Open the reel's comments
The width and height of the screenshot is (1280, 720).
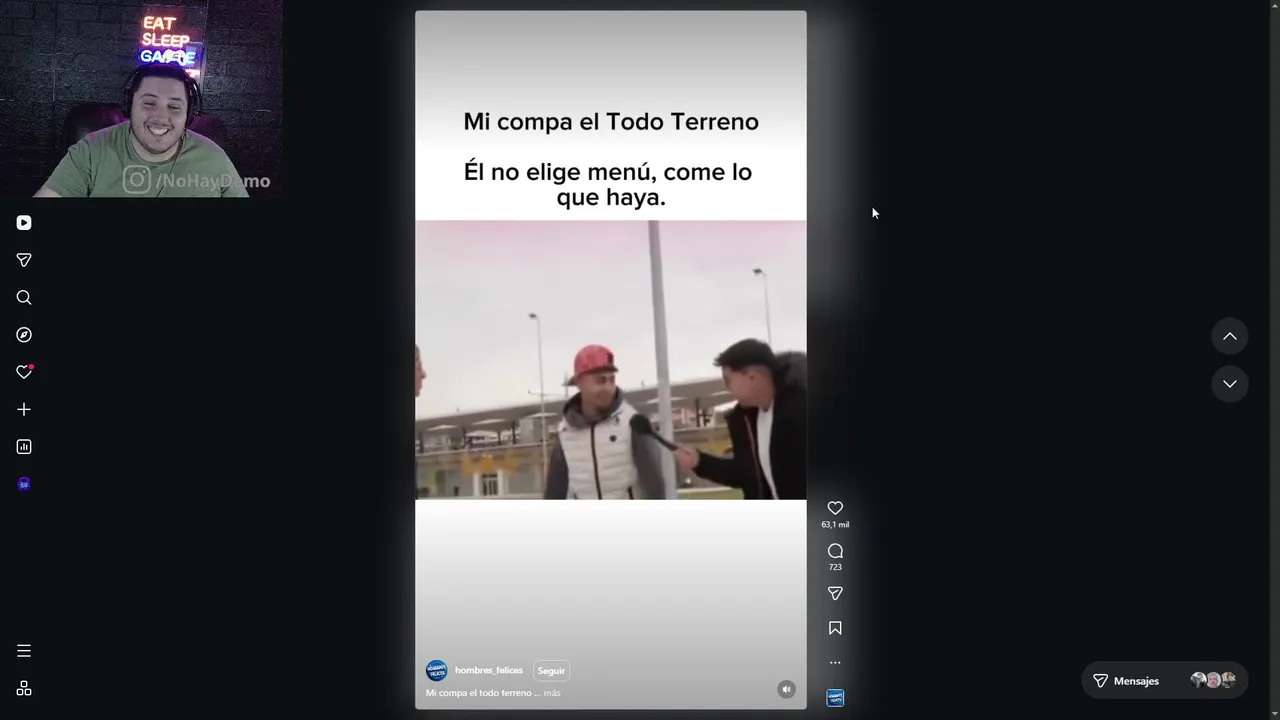(x=835, y=551)
